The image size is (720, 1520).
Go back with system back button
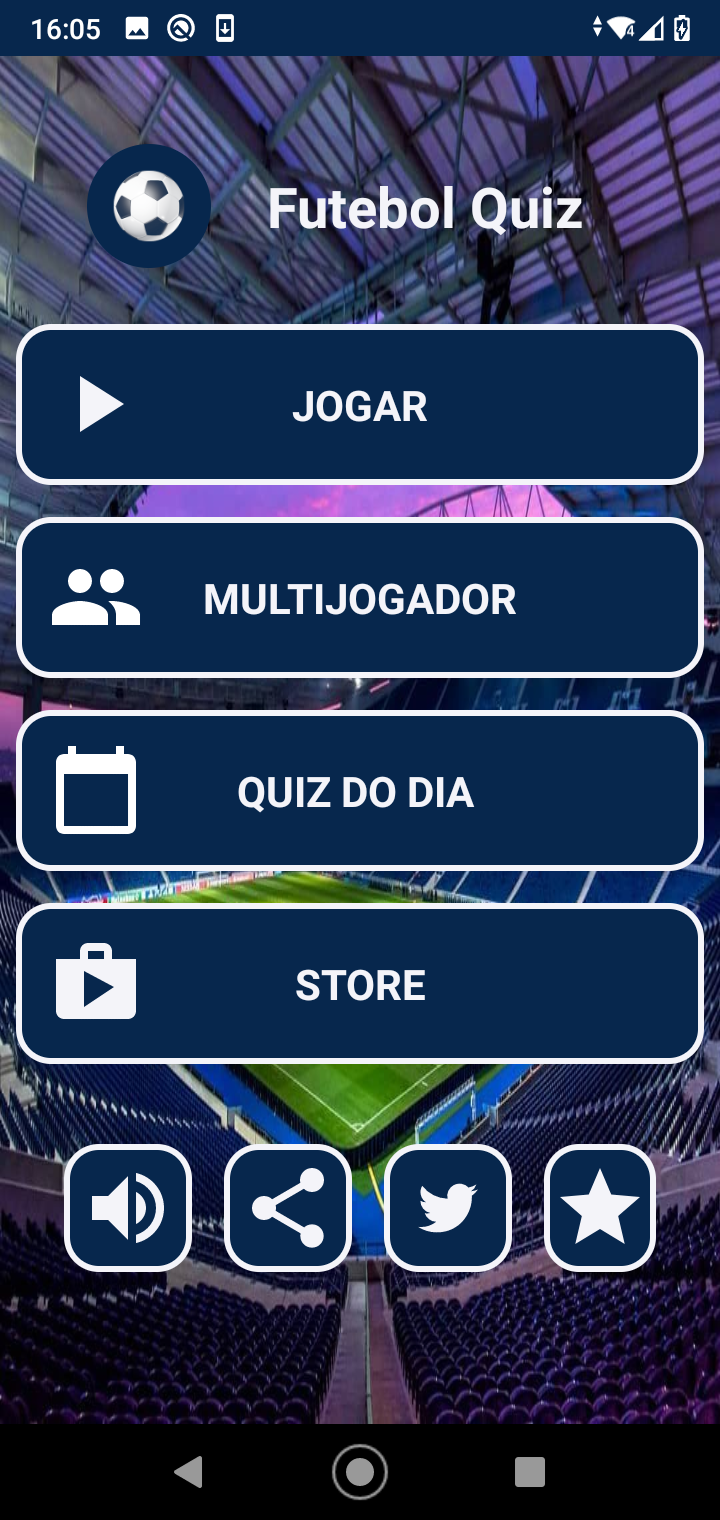coord(188,1472)
